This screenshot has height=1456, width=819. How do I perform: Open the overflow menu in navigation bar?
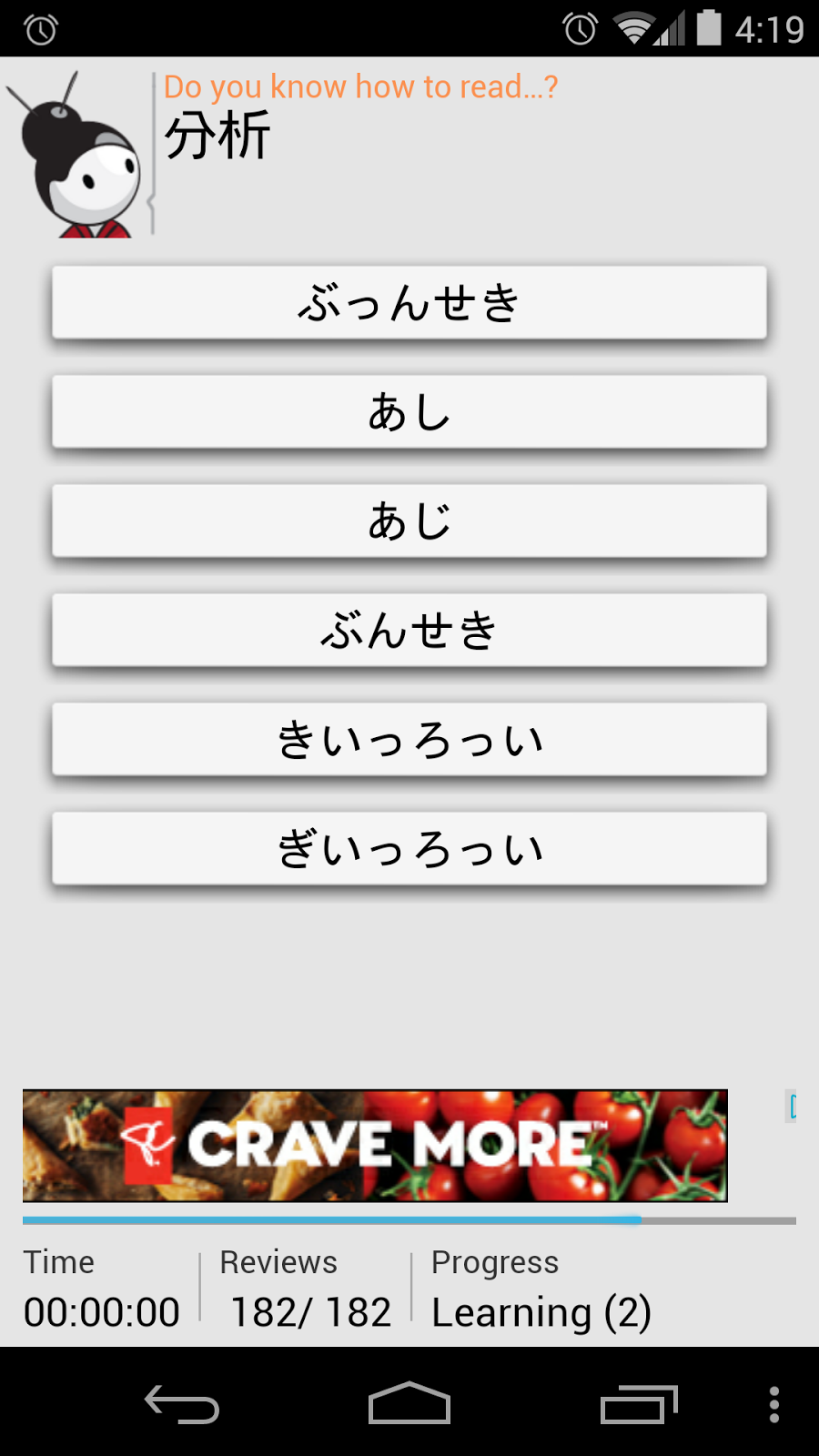pos(773,1404)
